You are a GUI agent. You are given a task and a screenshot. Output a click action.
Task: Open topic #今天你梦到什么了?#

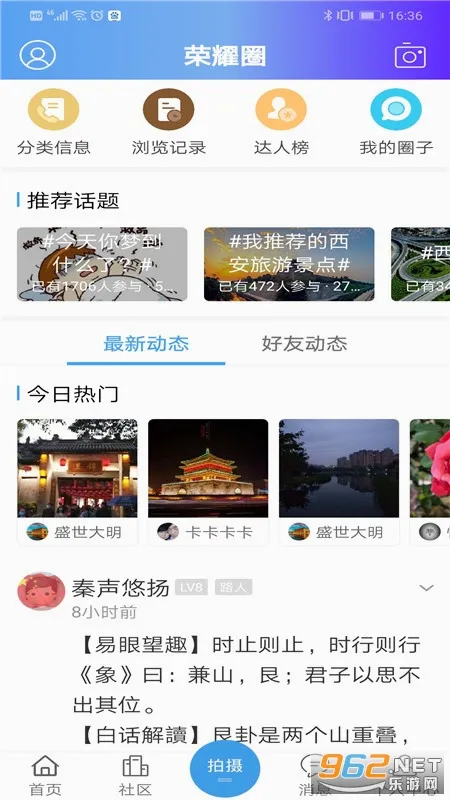click(x=102, y=264)
